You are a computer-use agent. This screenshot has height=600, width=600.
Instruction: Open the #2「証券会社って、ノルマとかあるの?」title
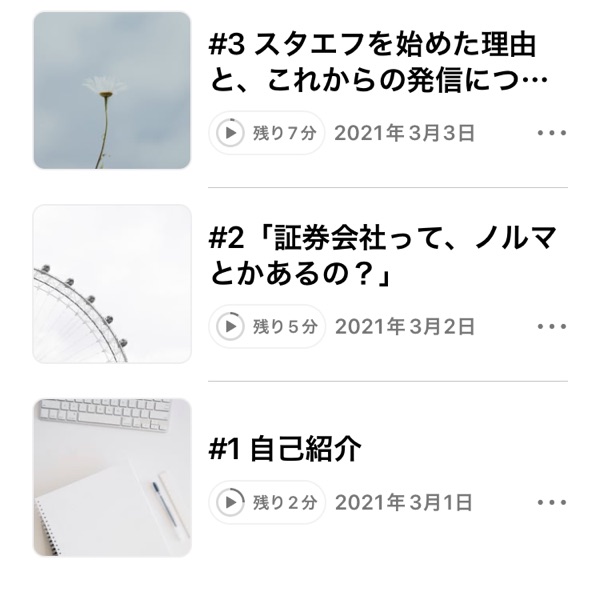click(x=382, y=256)
